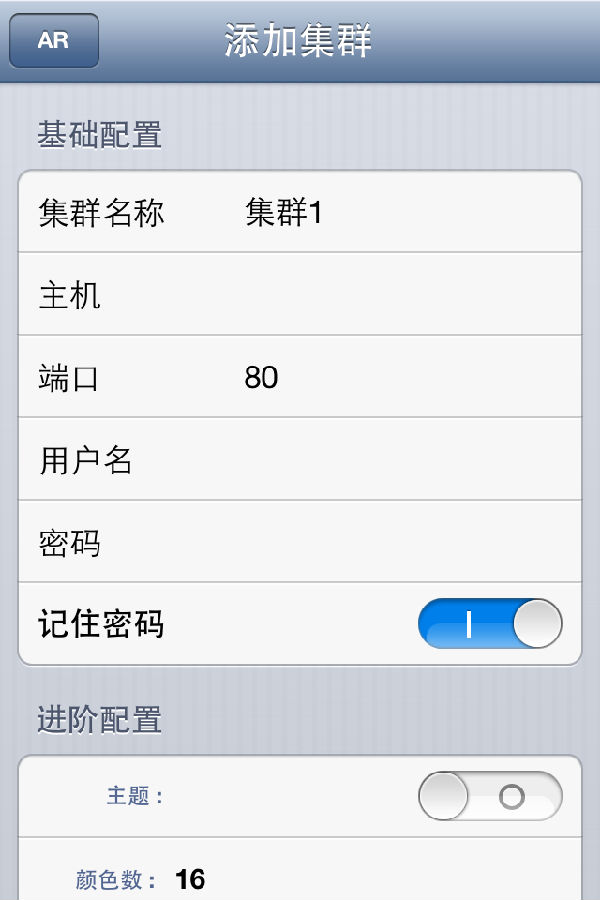600x900 pixels.
Task: Enter a host in the 主机 field
Action: click(400, 295)
